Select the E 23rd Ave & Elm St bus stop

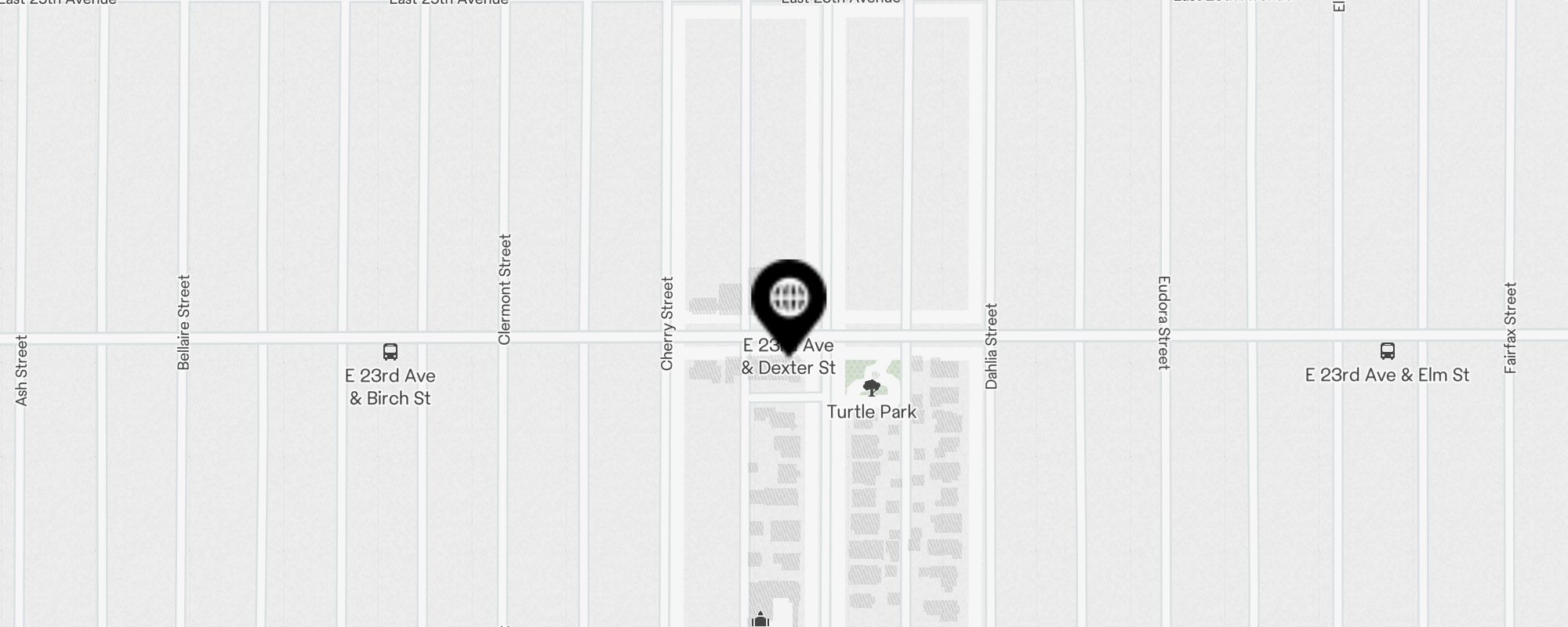coord(1387,351)
